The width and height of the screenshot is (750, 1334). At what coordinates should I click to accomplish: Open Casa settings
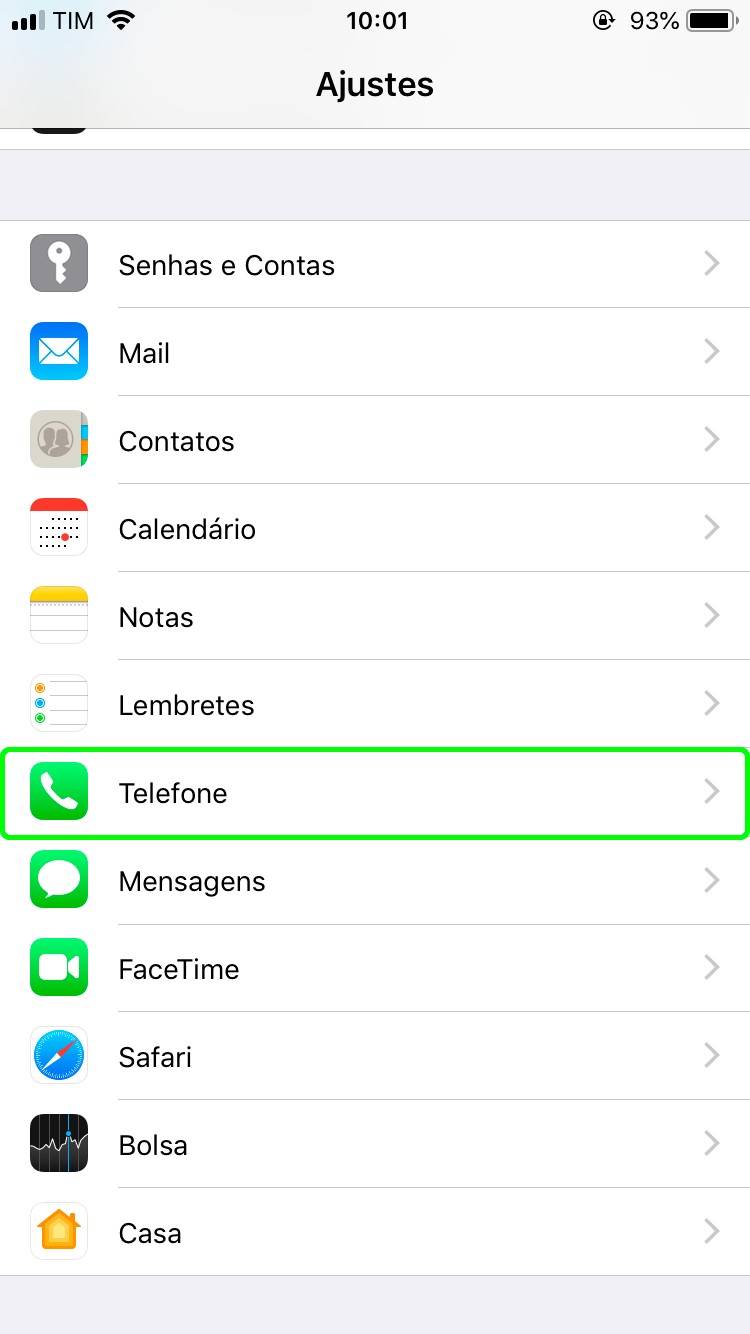pos(375,1233)
